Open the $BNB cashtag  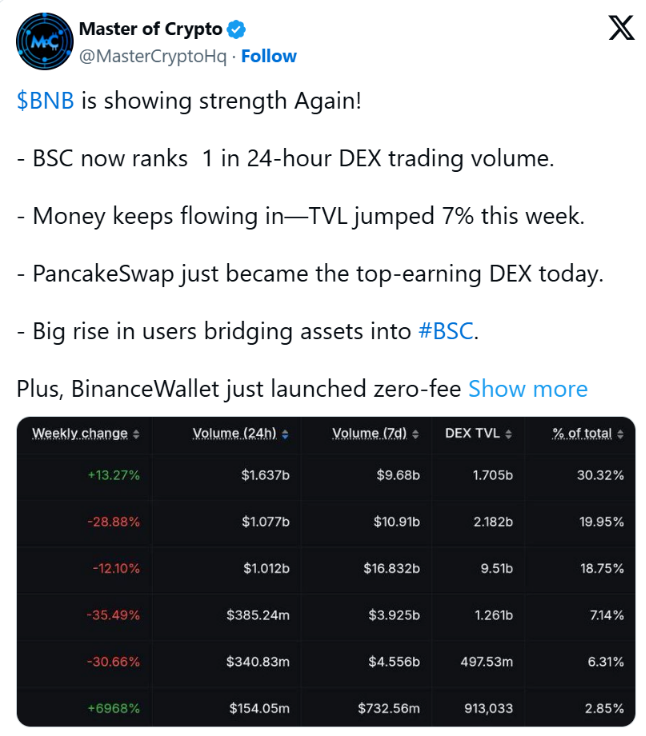(43, 102)
